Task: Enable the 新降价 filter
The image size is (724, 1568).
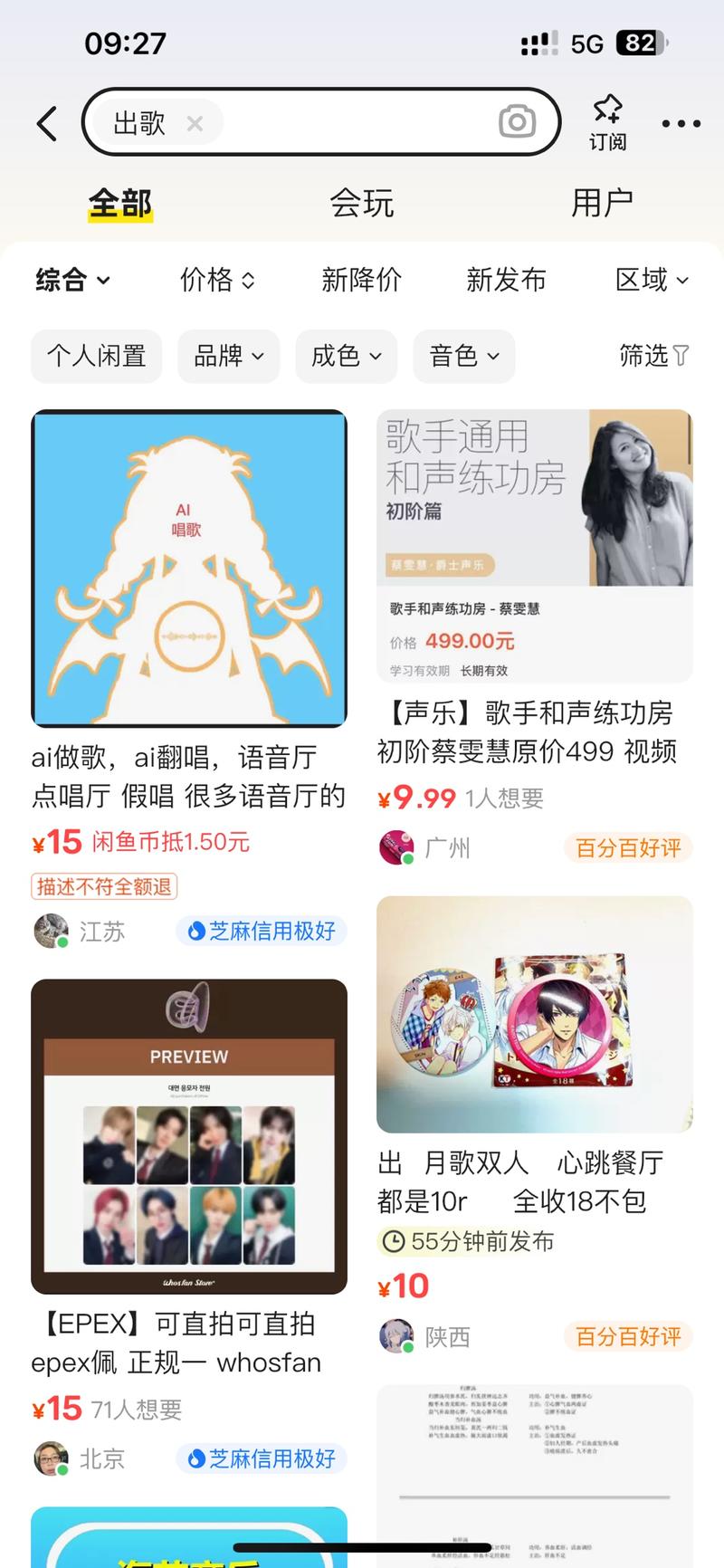Action: click(x=362, y=280)
